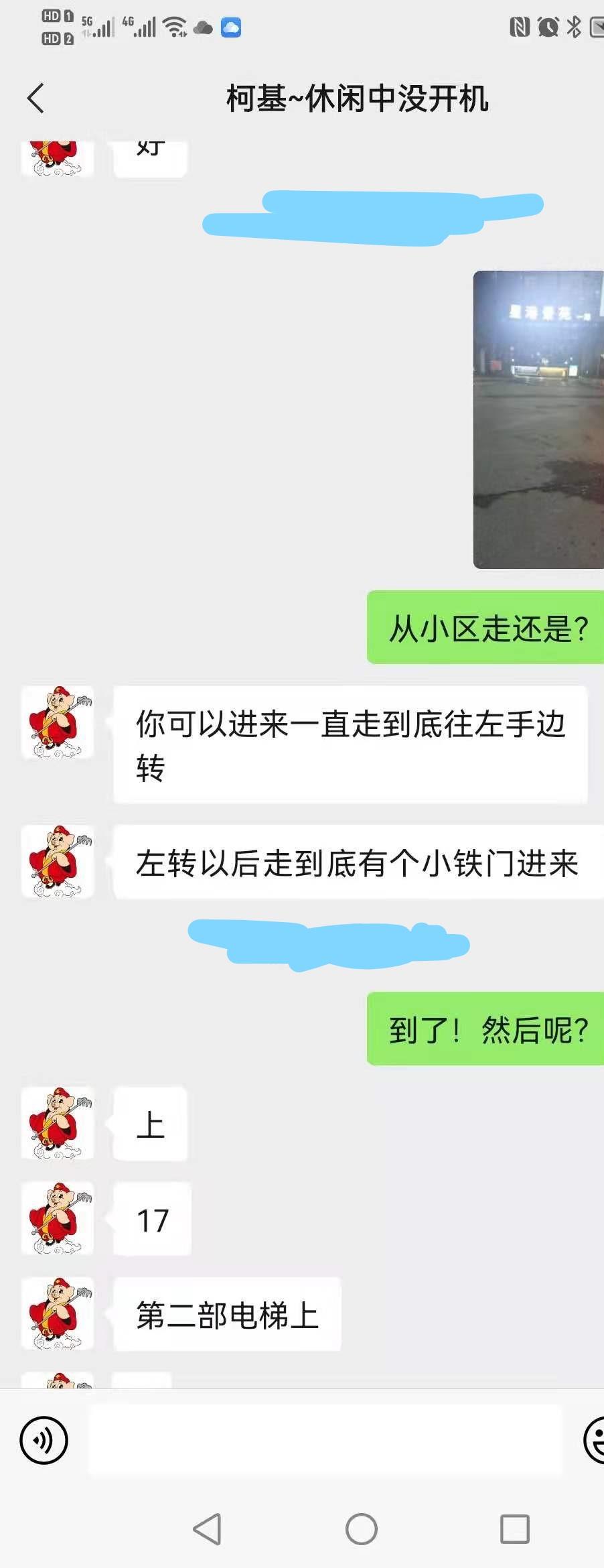Open the emoji picker
This screenshot has width=604, height=1568.
pyautogui.click(x=595, y=1440)
